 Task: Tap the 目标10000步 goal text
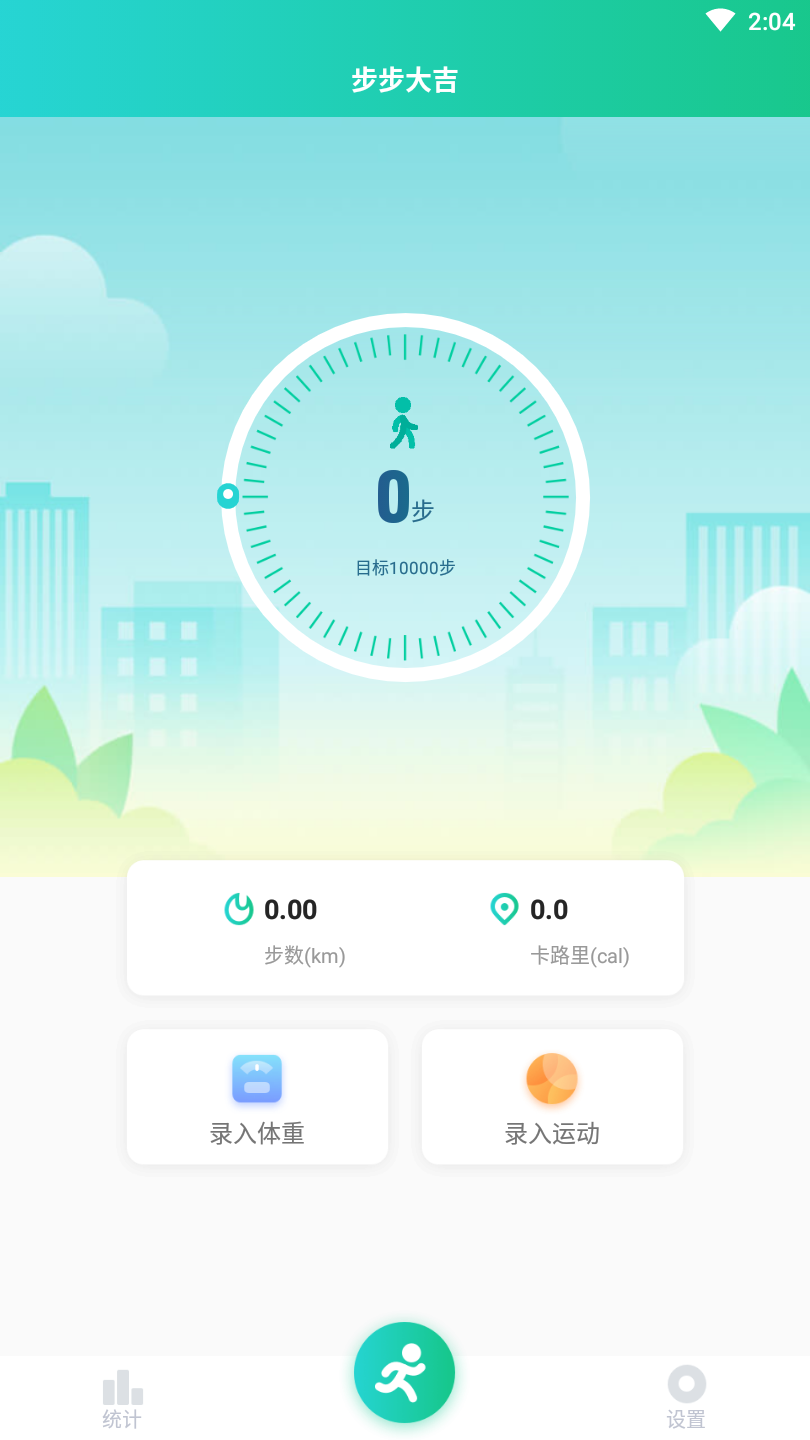click(x=404, y=565)
